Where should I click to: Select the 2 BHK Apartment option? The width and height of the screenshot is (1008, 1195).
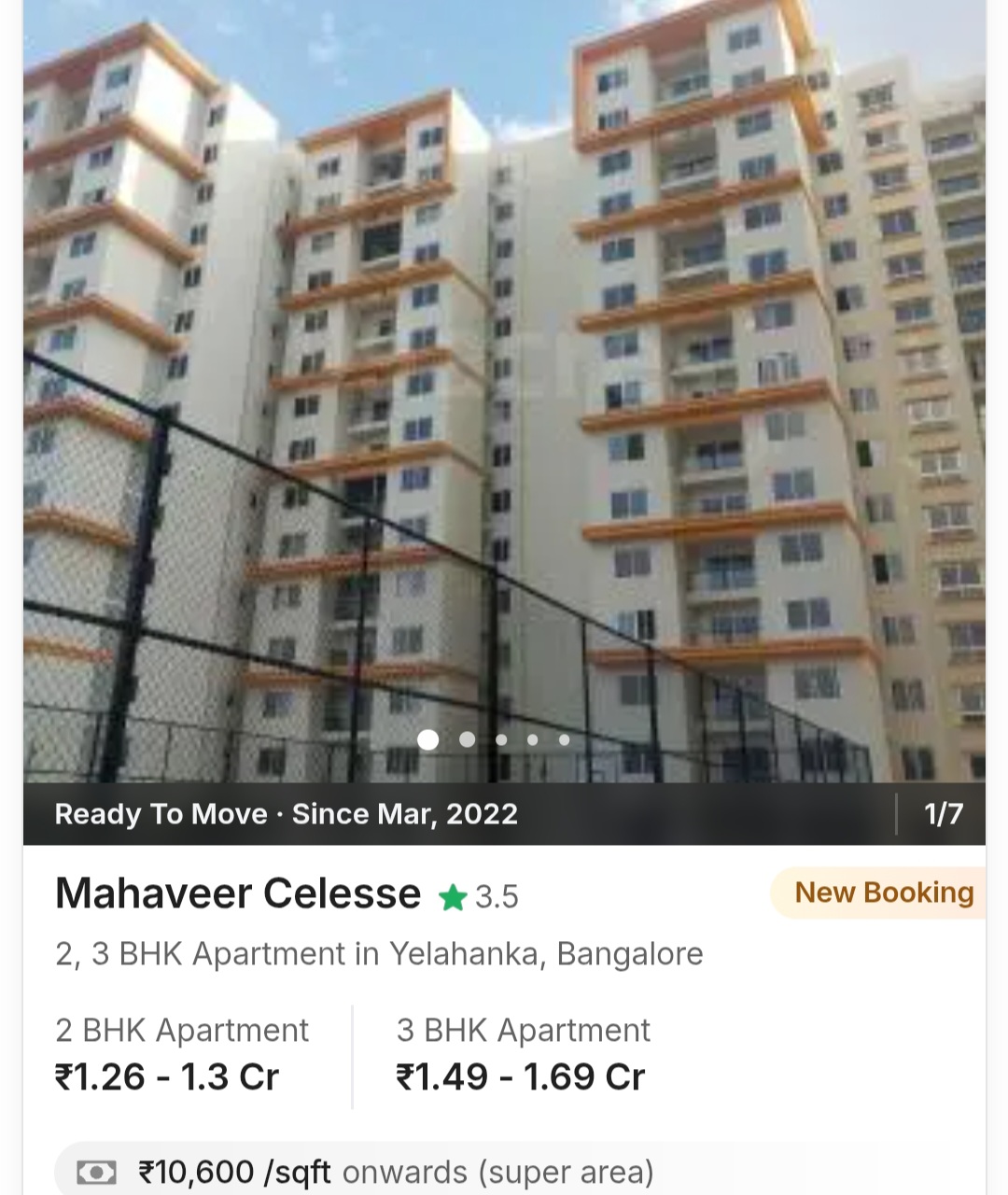pos(180,1030)
